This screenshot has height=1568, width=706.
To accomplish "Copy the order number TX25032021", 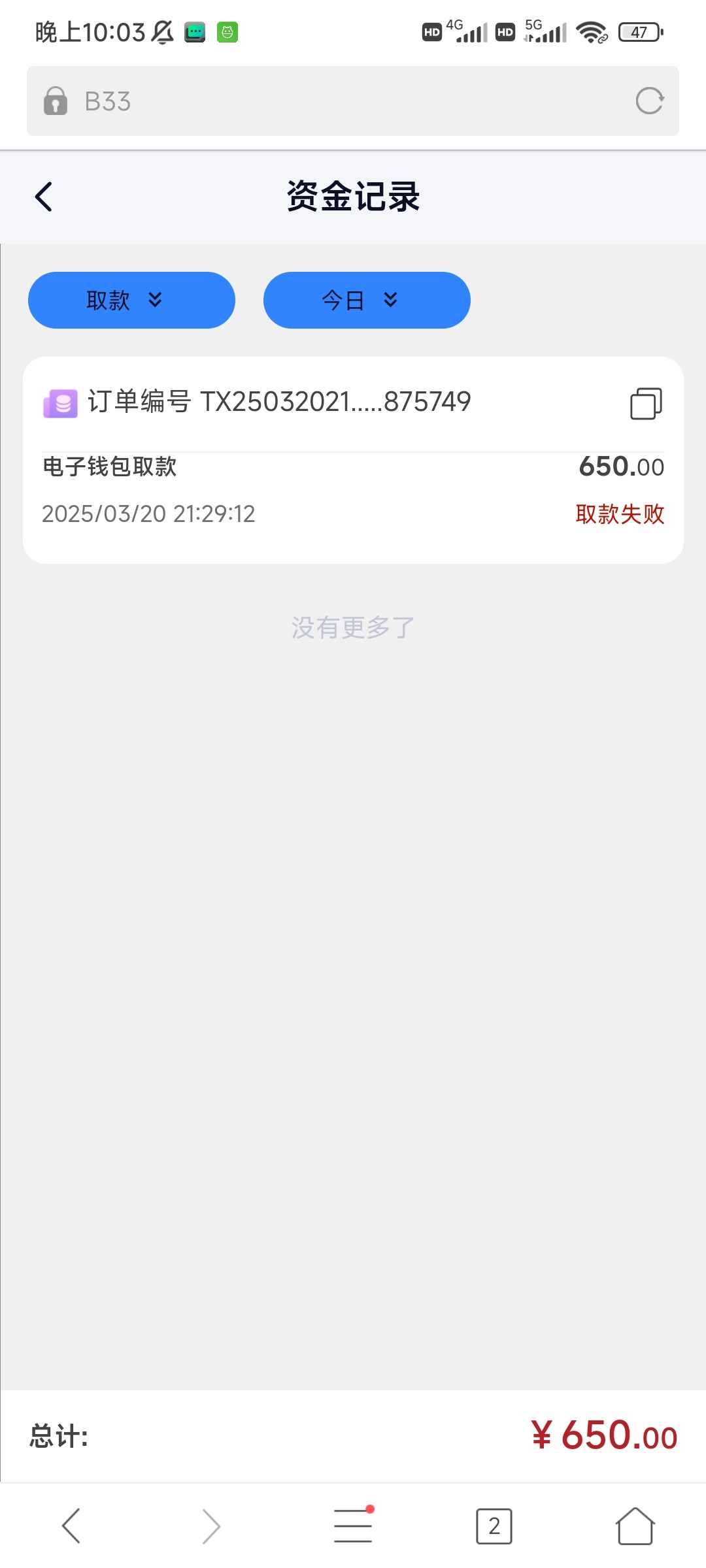I will pos(646,403).
